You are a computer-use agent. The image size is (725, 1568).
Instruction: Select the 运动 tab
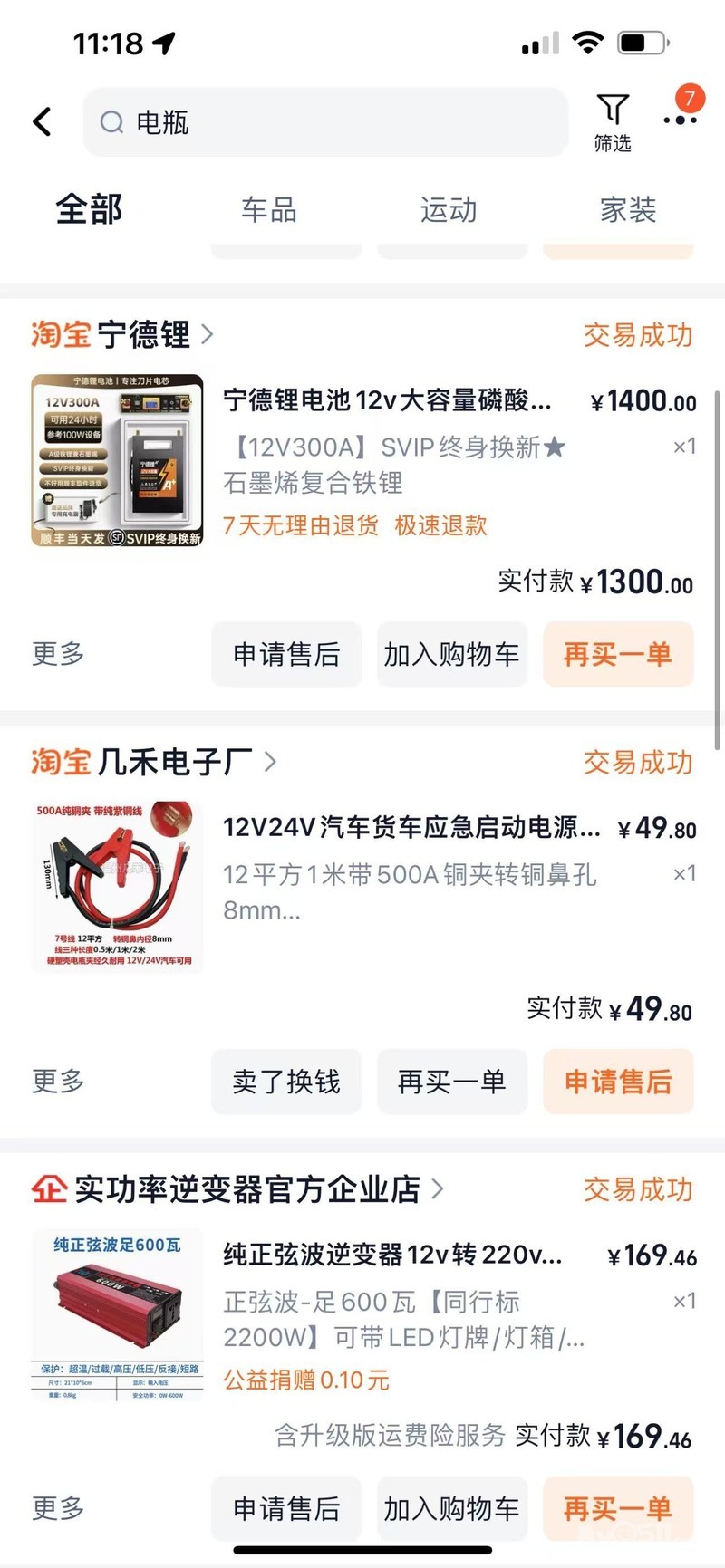[448, 210]
